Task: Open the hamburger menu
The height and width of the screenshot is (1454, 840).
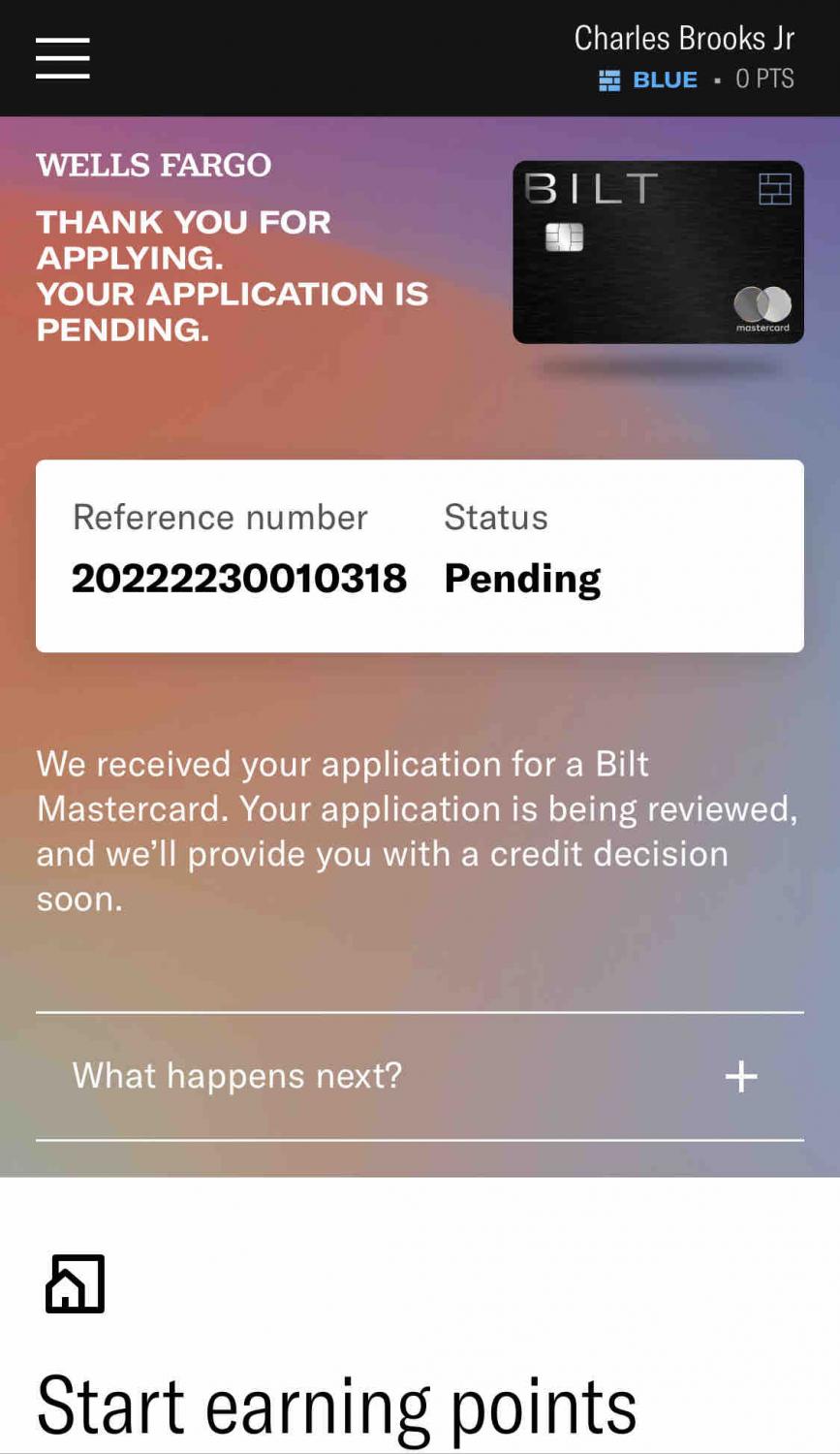Action: pos(63,58)
